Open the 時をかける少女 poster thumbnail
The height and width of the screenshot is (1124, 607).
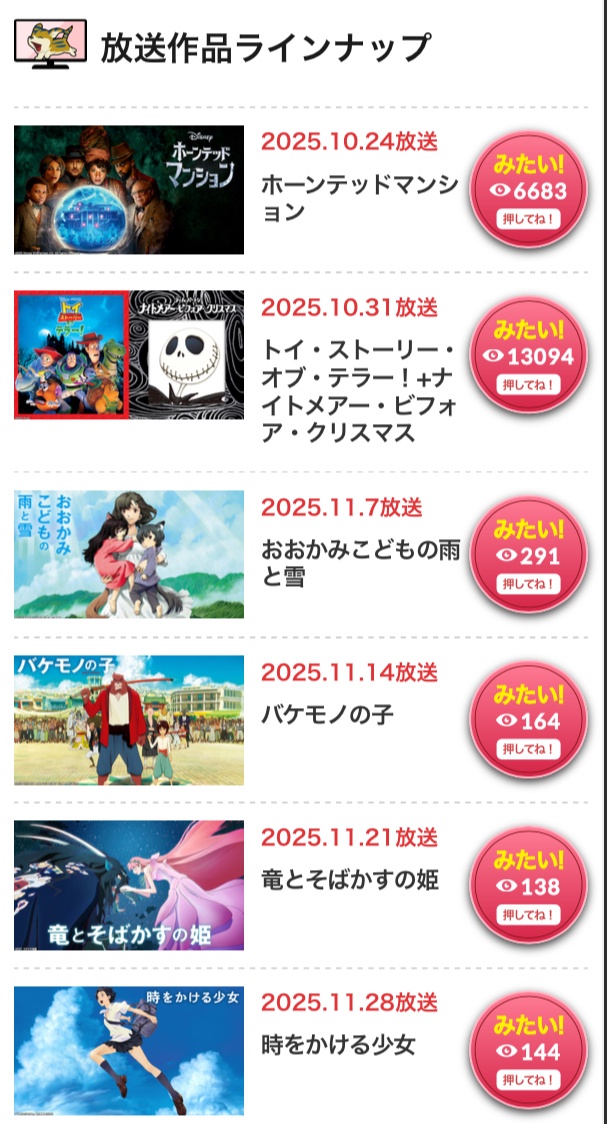129,1050
